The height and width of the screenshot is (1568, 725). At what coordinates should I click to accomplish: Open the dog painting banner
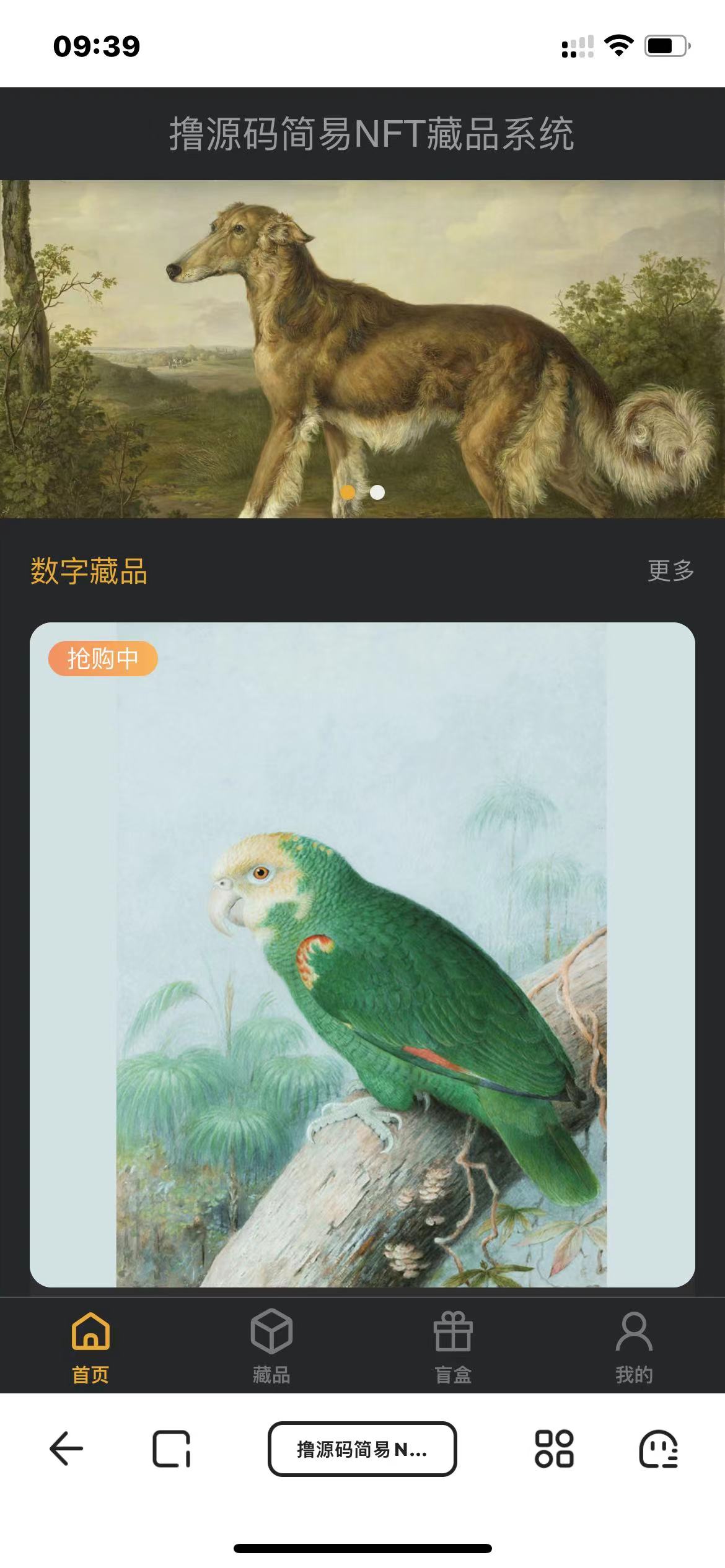(362, 348)
